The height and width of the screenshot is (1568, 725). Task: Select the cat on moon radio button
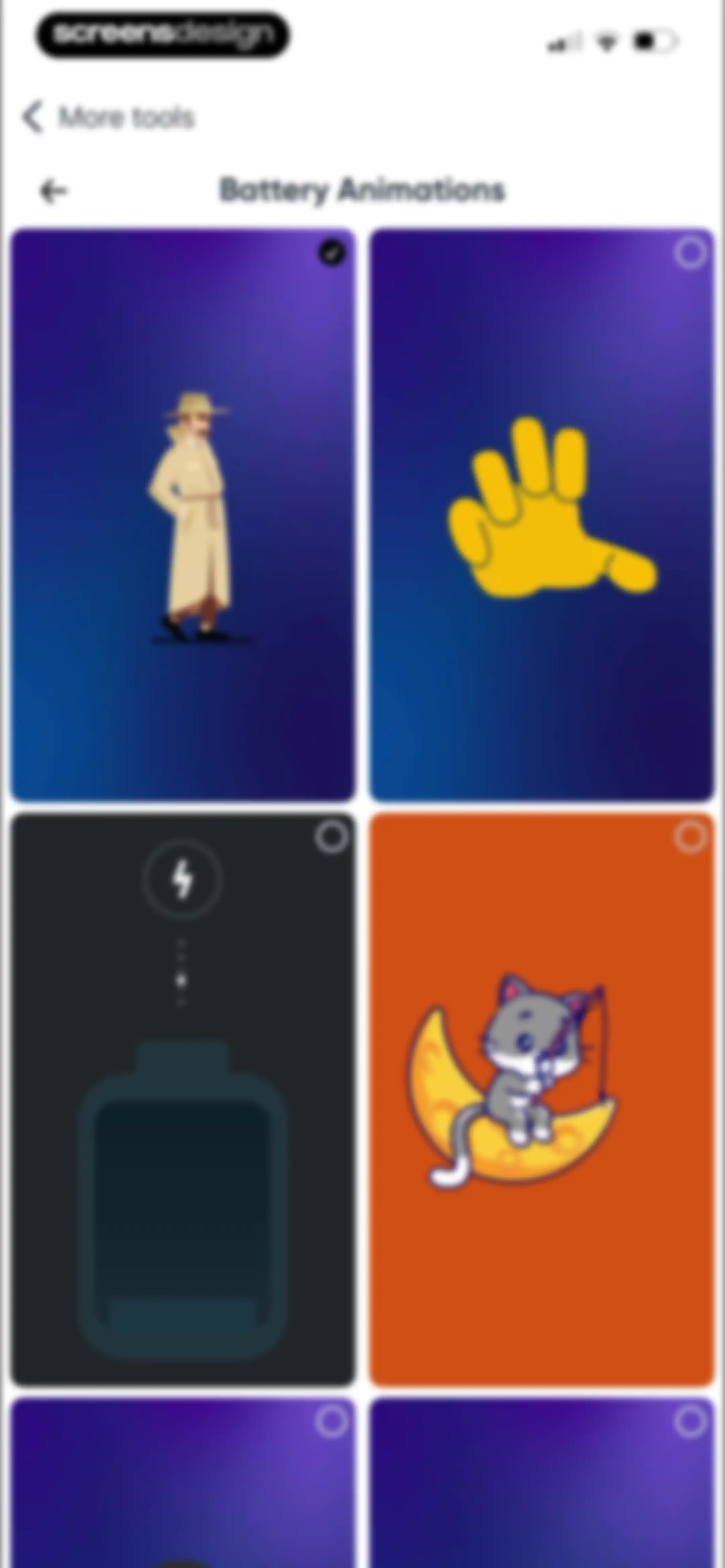pos(690,837)
